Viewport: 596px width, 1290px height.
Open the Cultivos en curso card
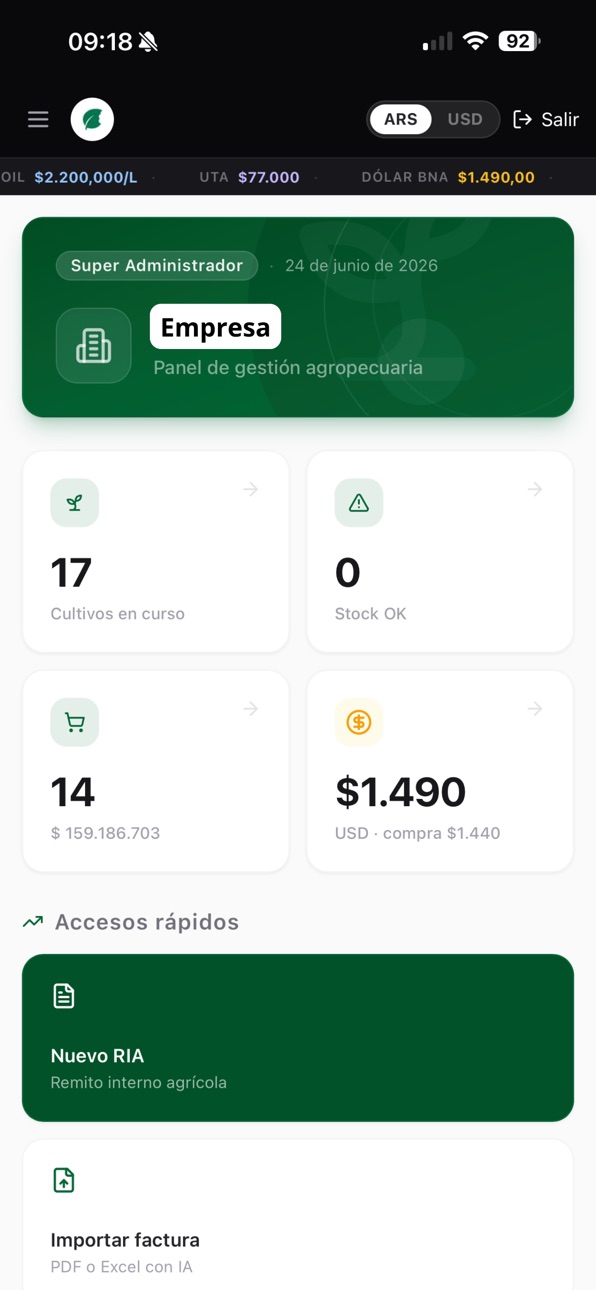coord(156,552)
